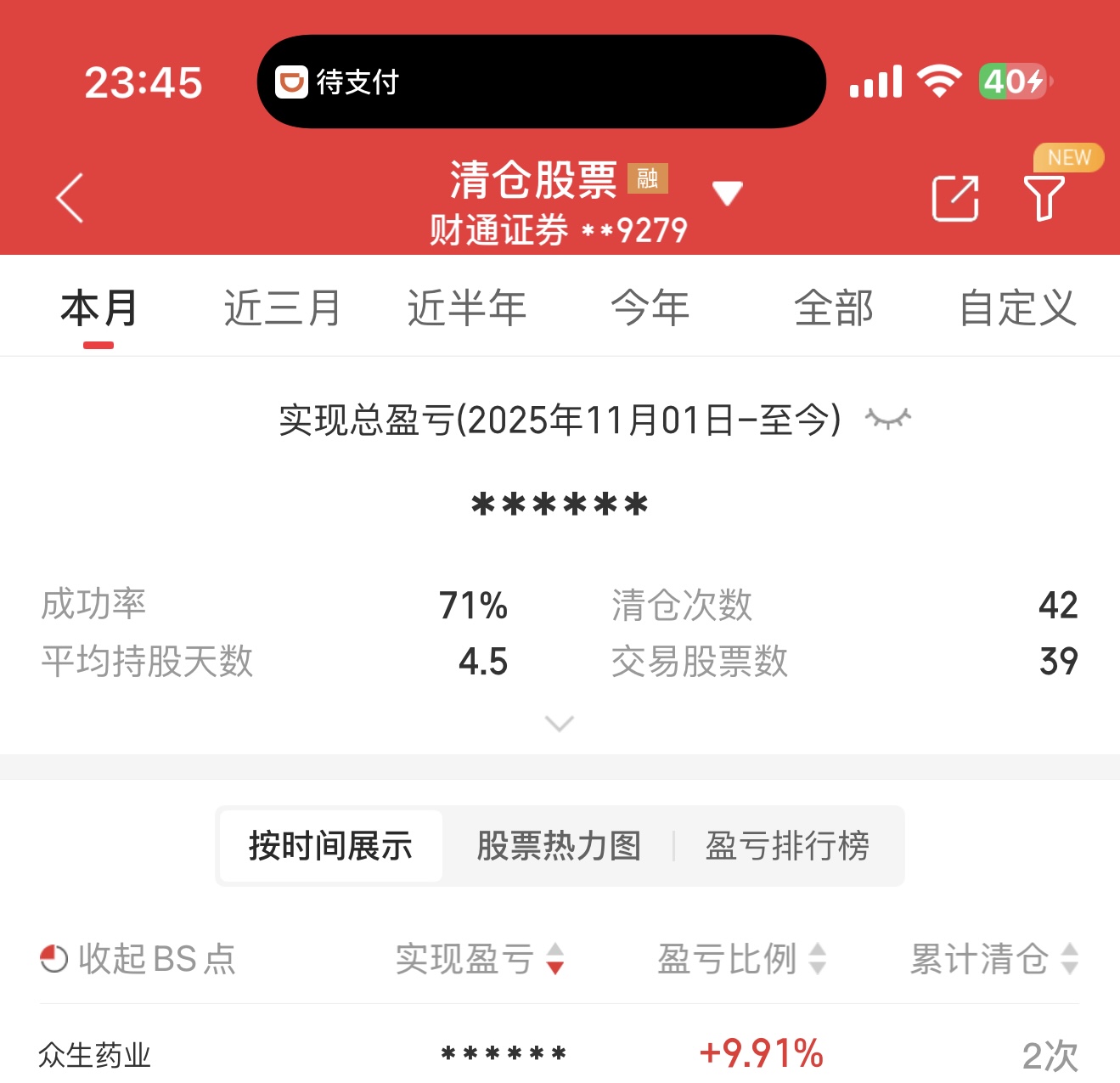Expand more statistics with the down chevron

pyautogui.click(x=559, y=724)
